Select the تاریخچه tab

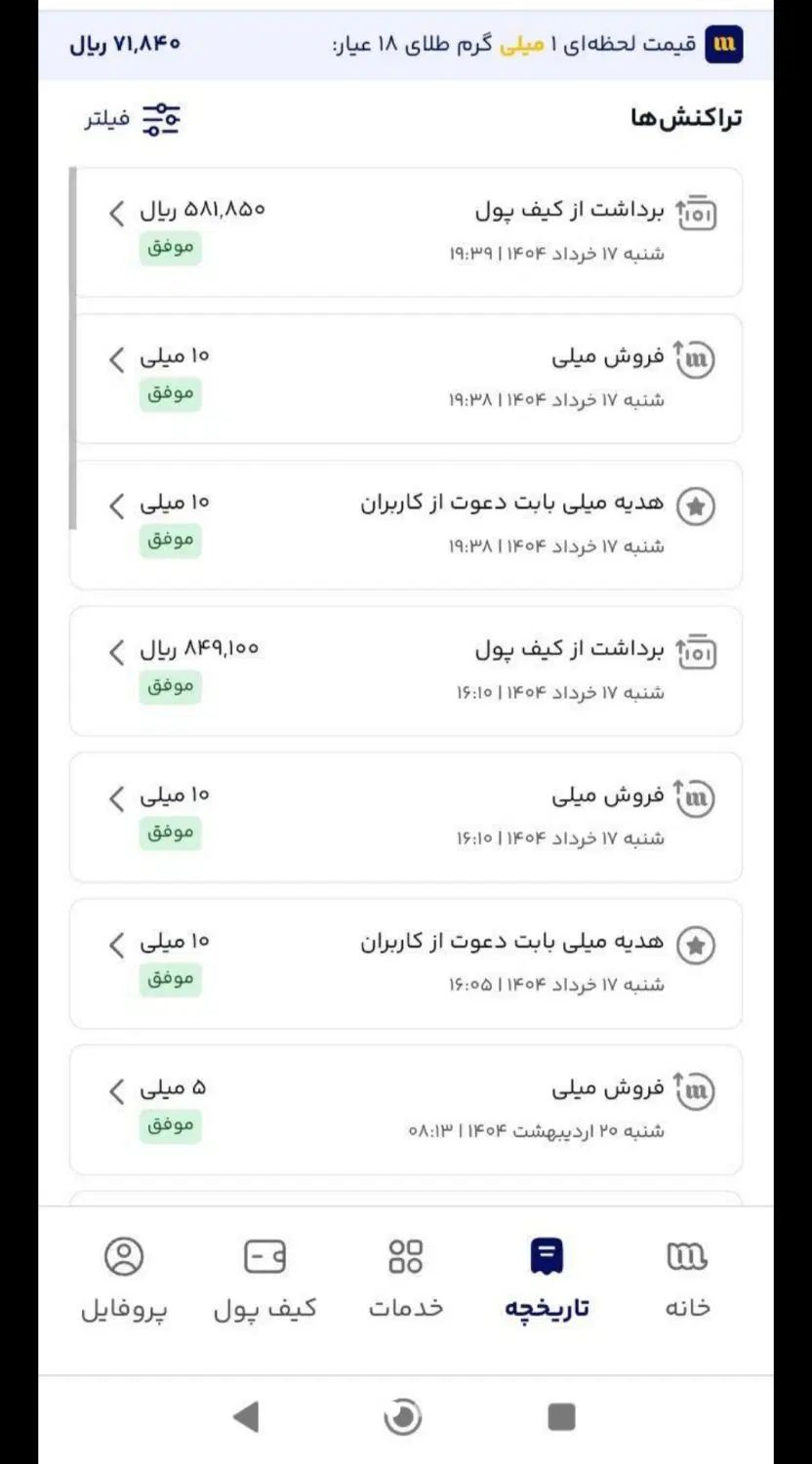tap(547, 1279)
